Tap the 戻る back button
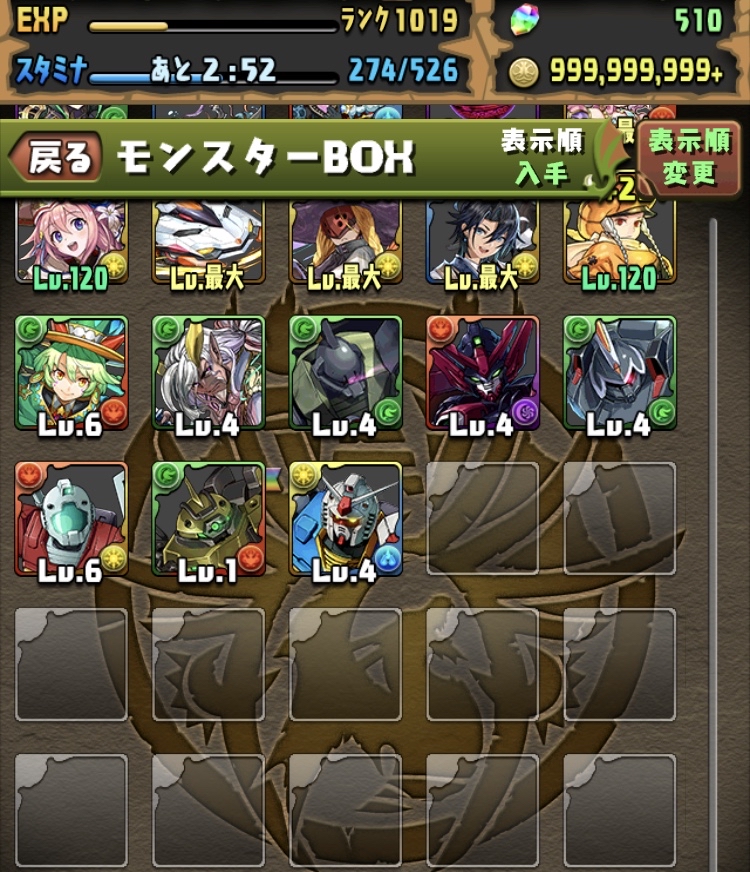Viewport: 750px width, 872px height. pyautogui.click(x=55, y=157)
